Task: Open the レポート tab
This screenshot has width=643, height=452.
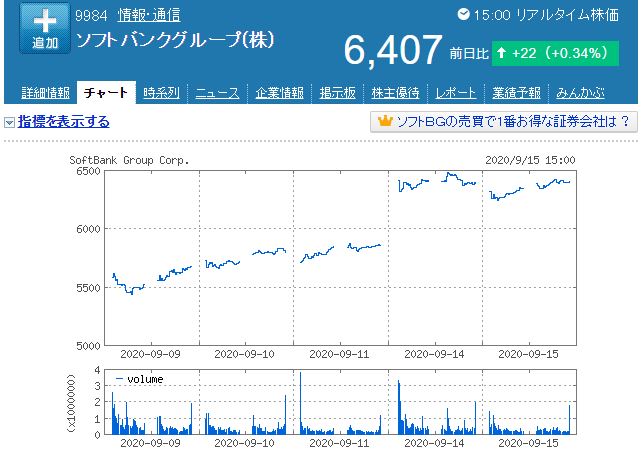Action: [x=456, y=93]
